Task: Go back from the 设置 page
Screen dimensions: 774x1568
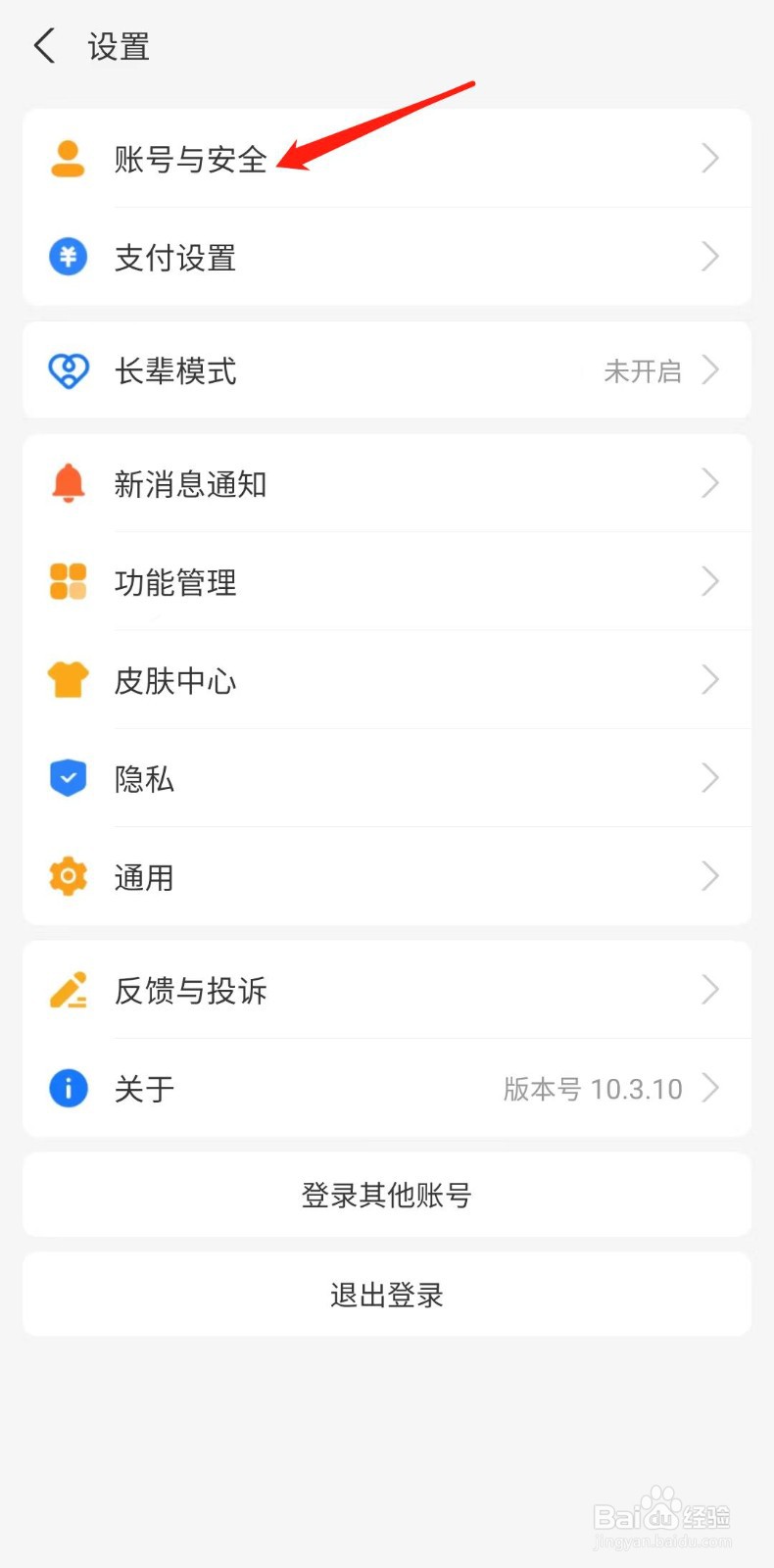Action: 44,46
